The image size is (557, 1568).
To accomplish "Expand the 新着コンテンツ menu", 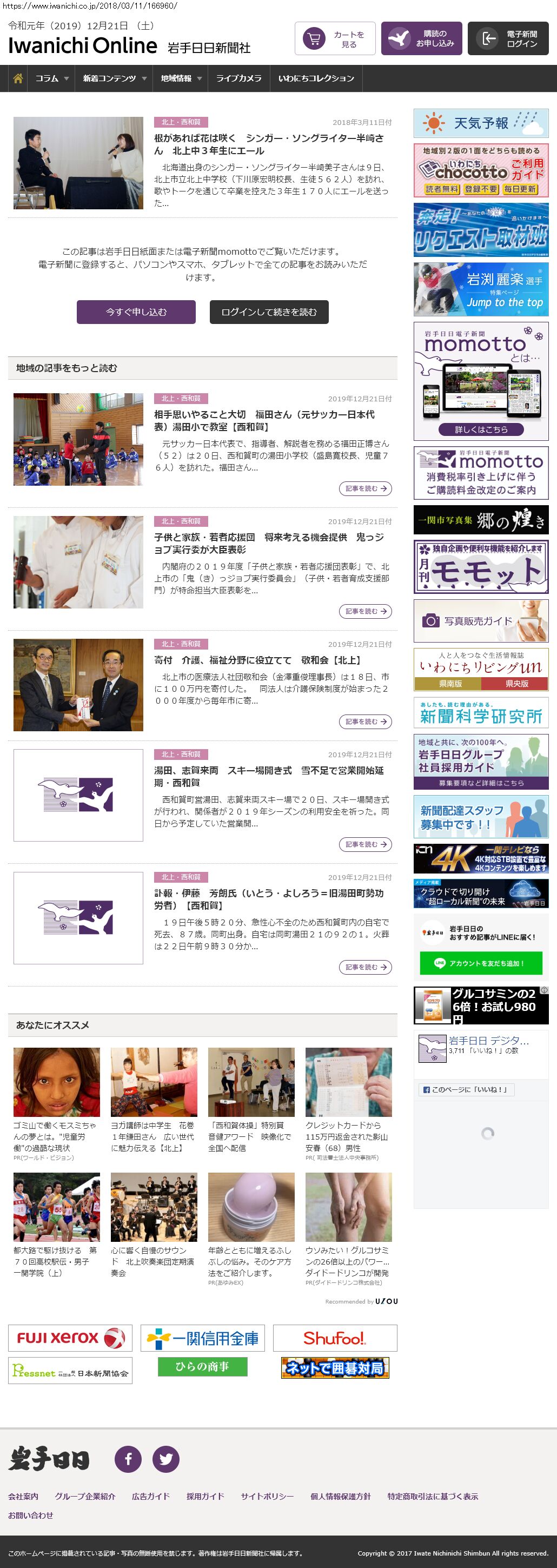I will 115,78.
